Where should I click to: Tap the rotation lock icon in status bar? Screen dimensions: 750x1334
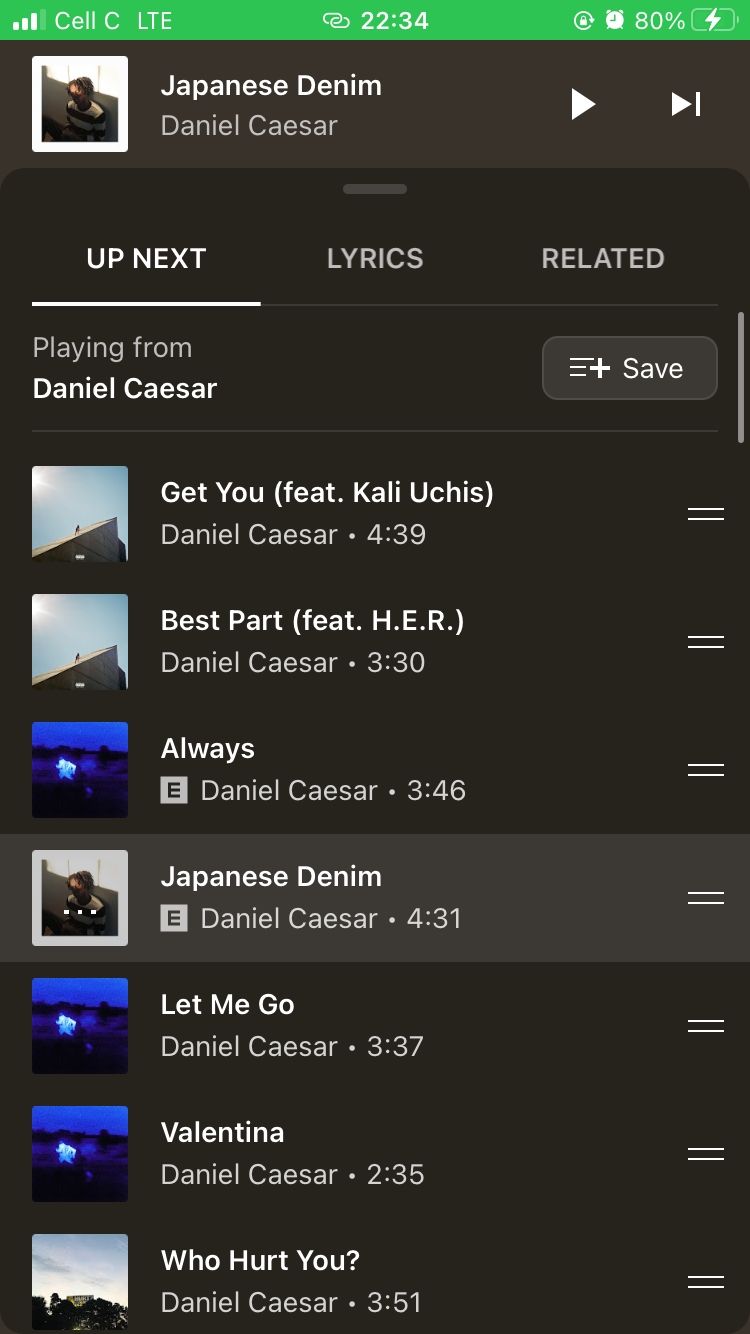[583, 19]
